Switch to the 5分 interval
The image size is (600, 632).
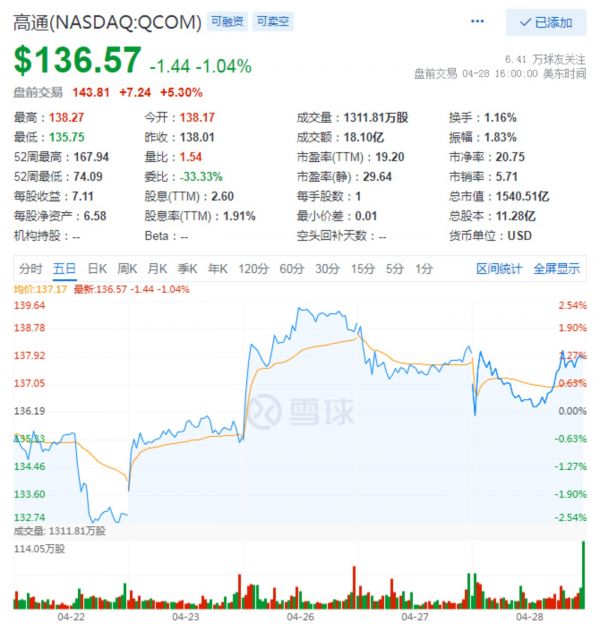pos(395,269)
